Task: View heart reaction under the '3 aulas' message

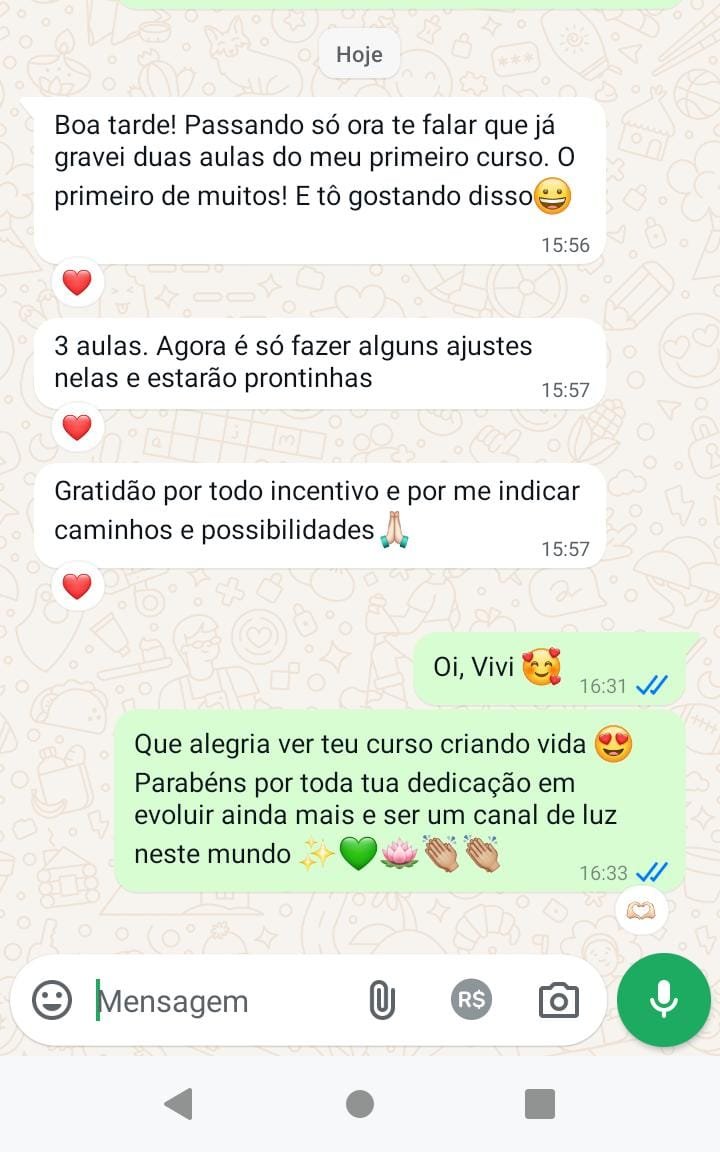Action: 77,428
